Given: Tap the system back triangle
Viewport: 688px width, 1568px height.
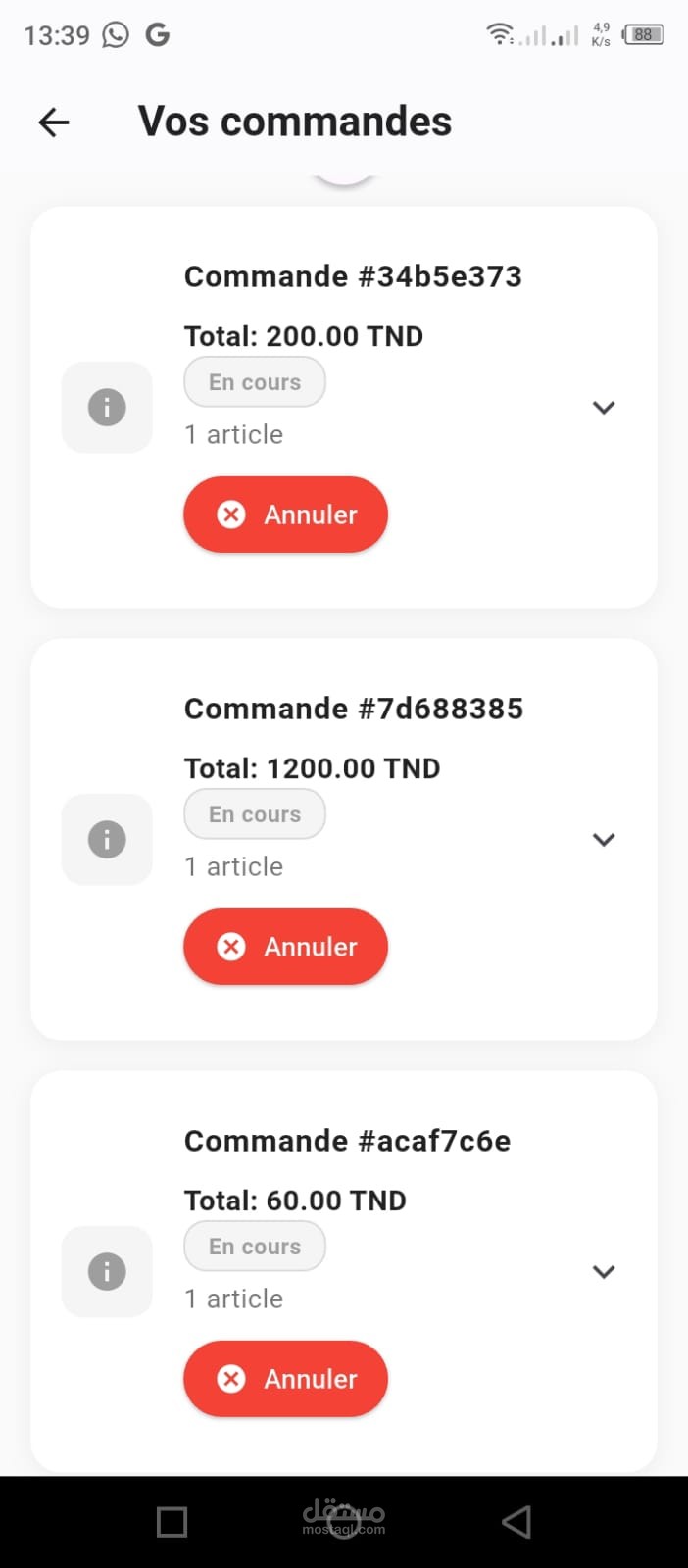Looking at the screenshot, I should click(x=516, y=1522).
